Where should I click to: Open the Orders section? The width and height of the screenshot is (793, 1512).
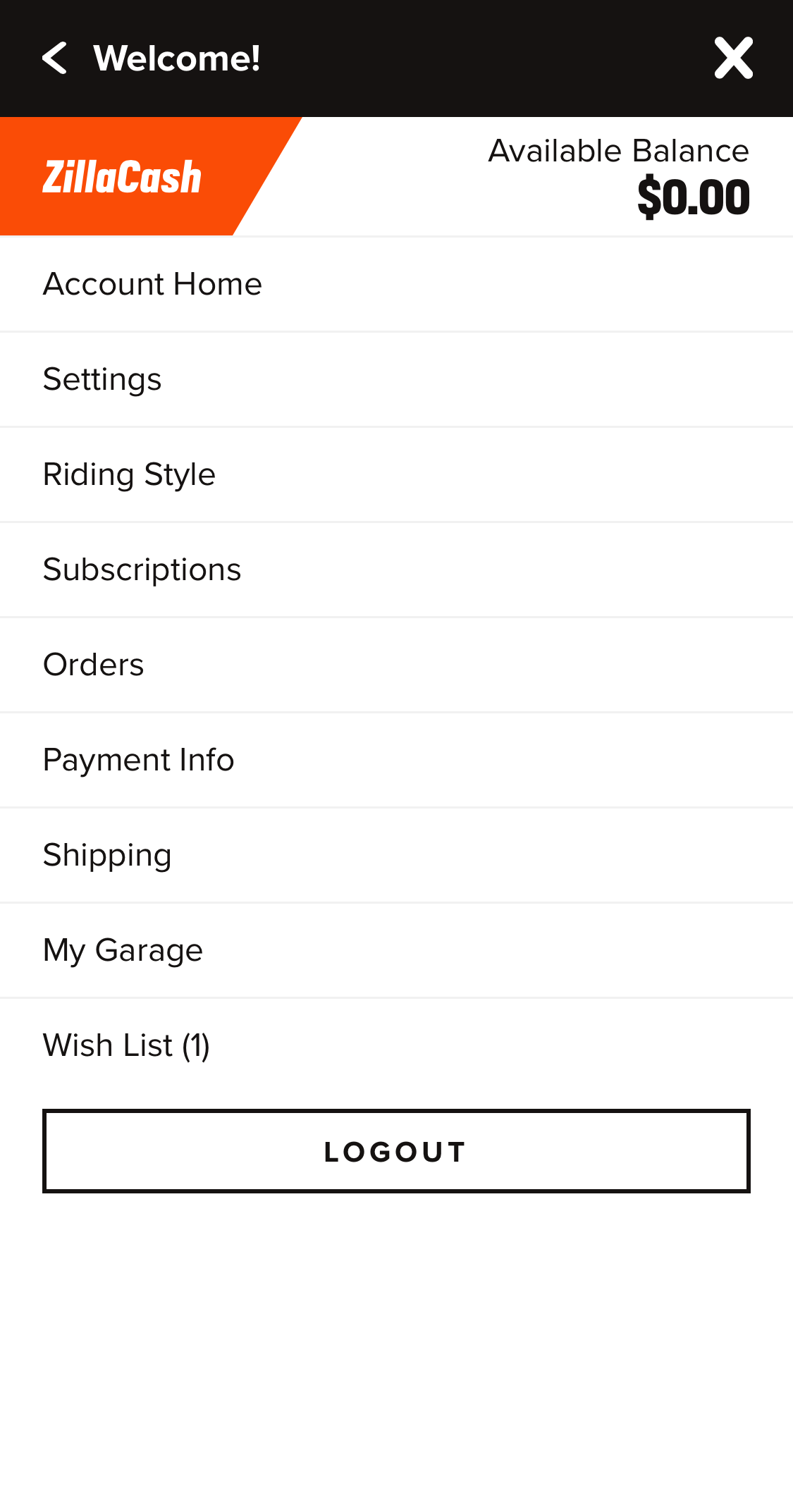(93, 664)
